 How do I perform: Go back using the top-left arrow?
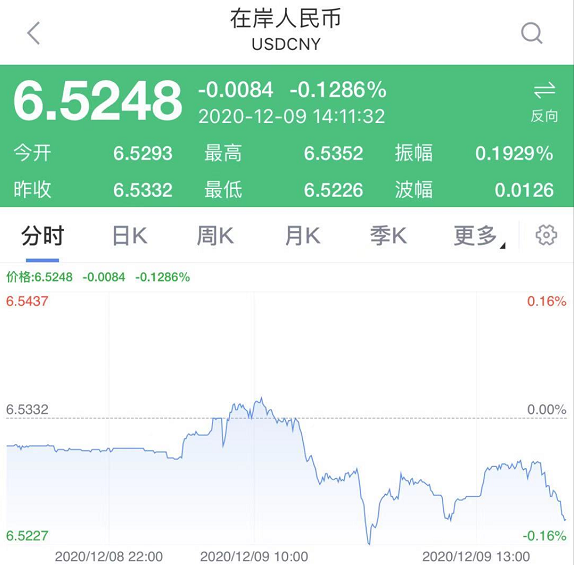tap(33, 33)
